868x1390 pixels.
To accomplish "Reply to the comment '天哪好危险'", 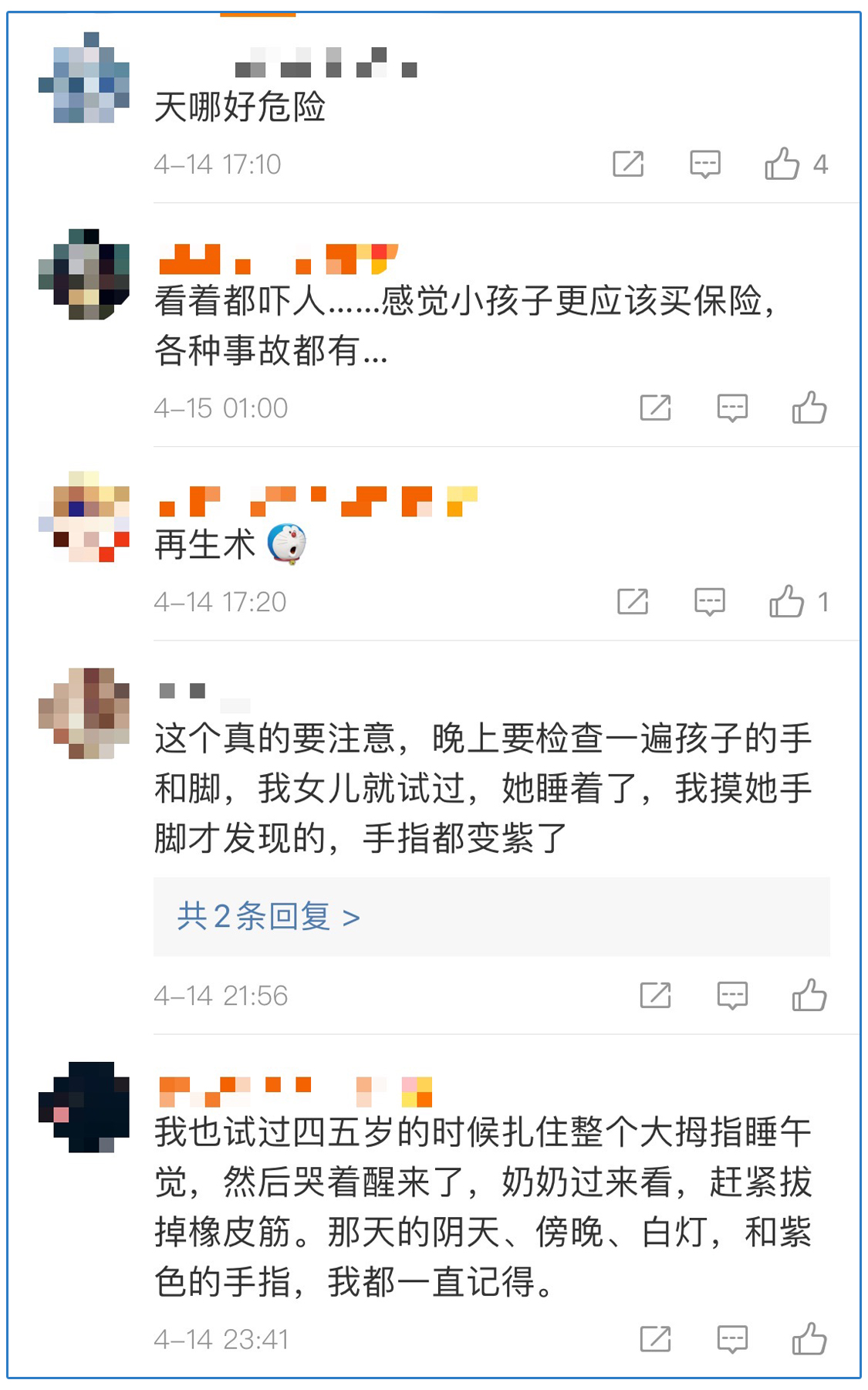I will 705,164.
